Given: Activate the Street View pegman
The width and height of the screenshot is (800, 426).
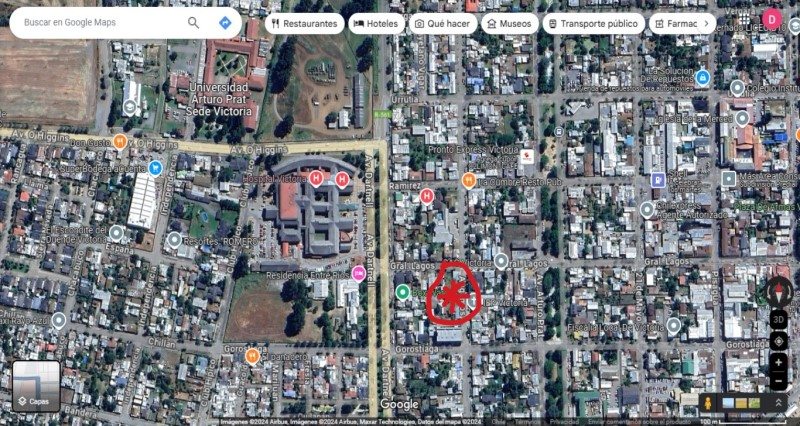Looking at the screenshot, I should (708, 403).
